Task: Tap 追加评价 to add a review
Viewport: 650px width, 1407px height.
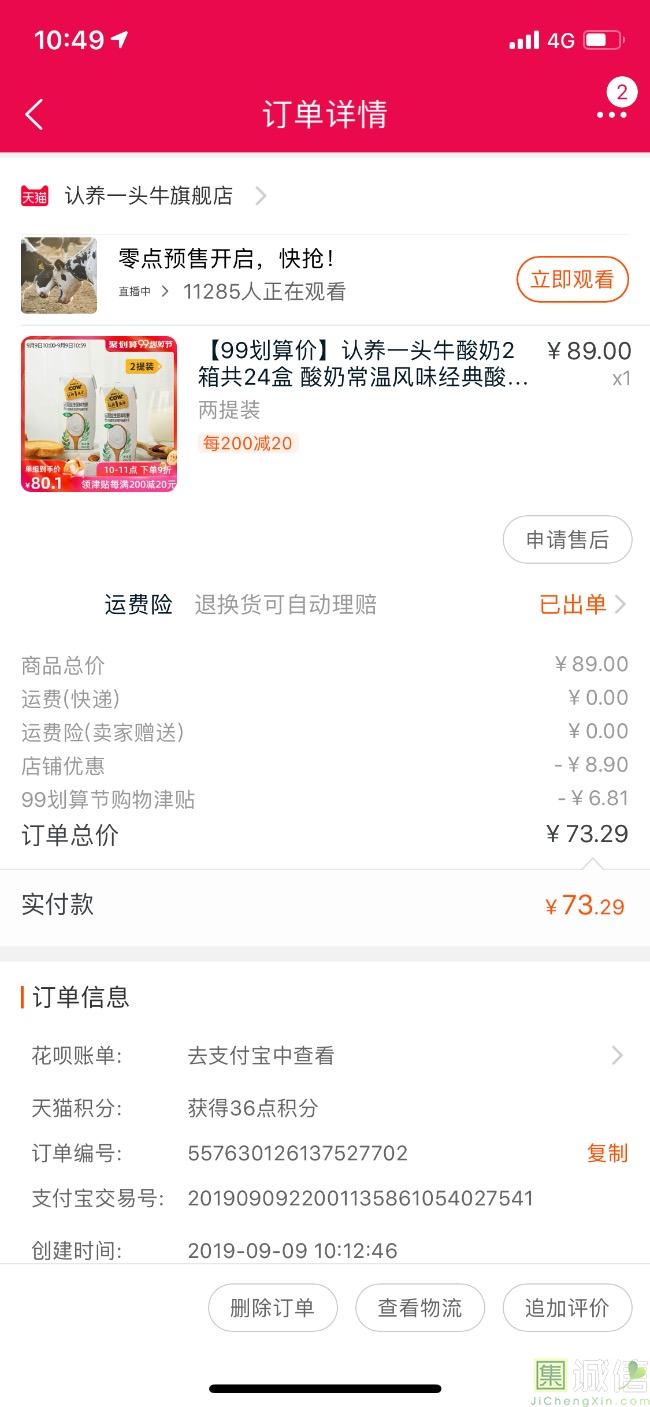Action: (567, 1308)
